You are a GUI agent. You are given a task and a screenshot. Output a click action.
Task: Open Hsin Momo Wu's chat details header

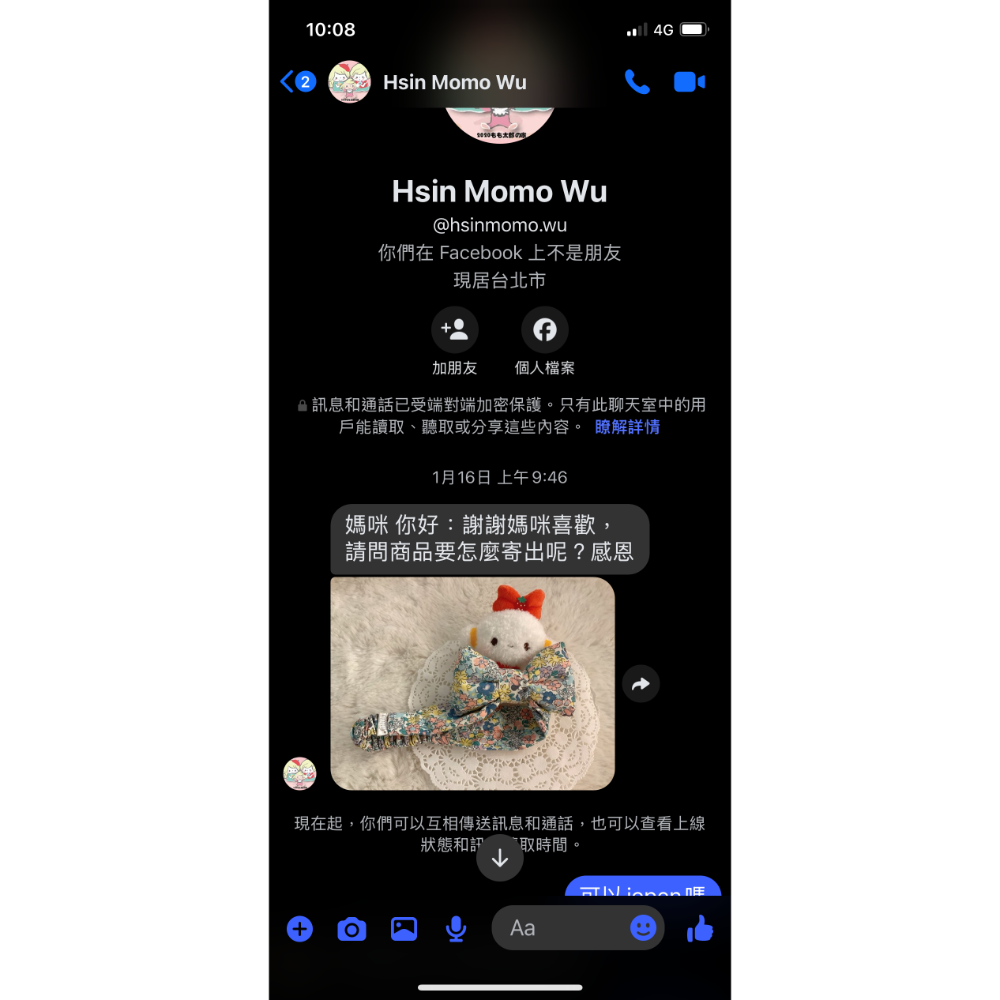tap(454, 82)
